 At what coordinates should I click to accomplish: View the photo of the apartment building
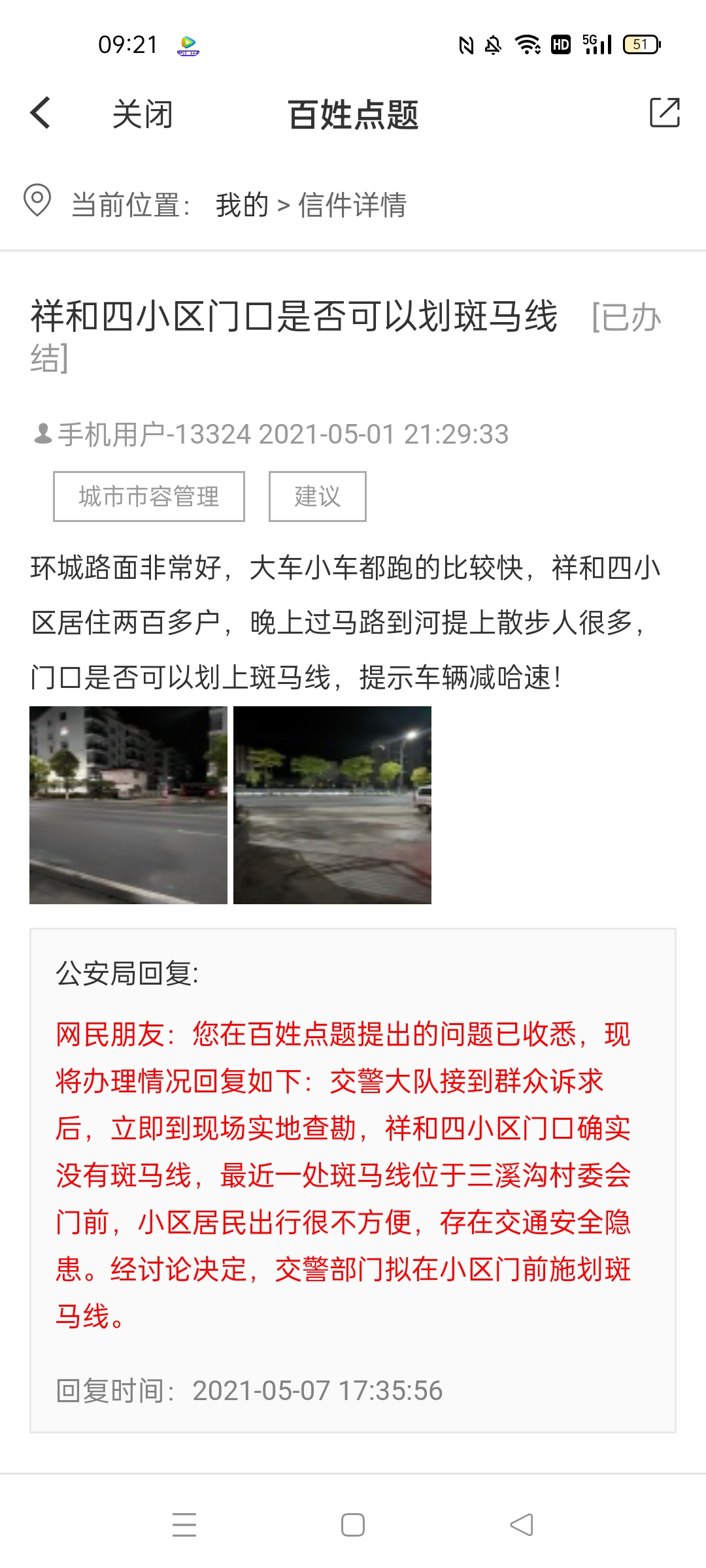coord(129,805)
